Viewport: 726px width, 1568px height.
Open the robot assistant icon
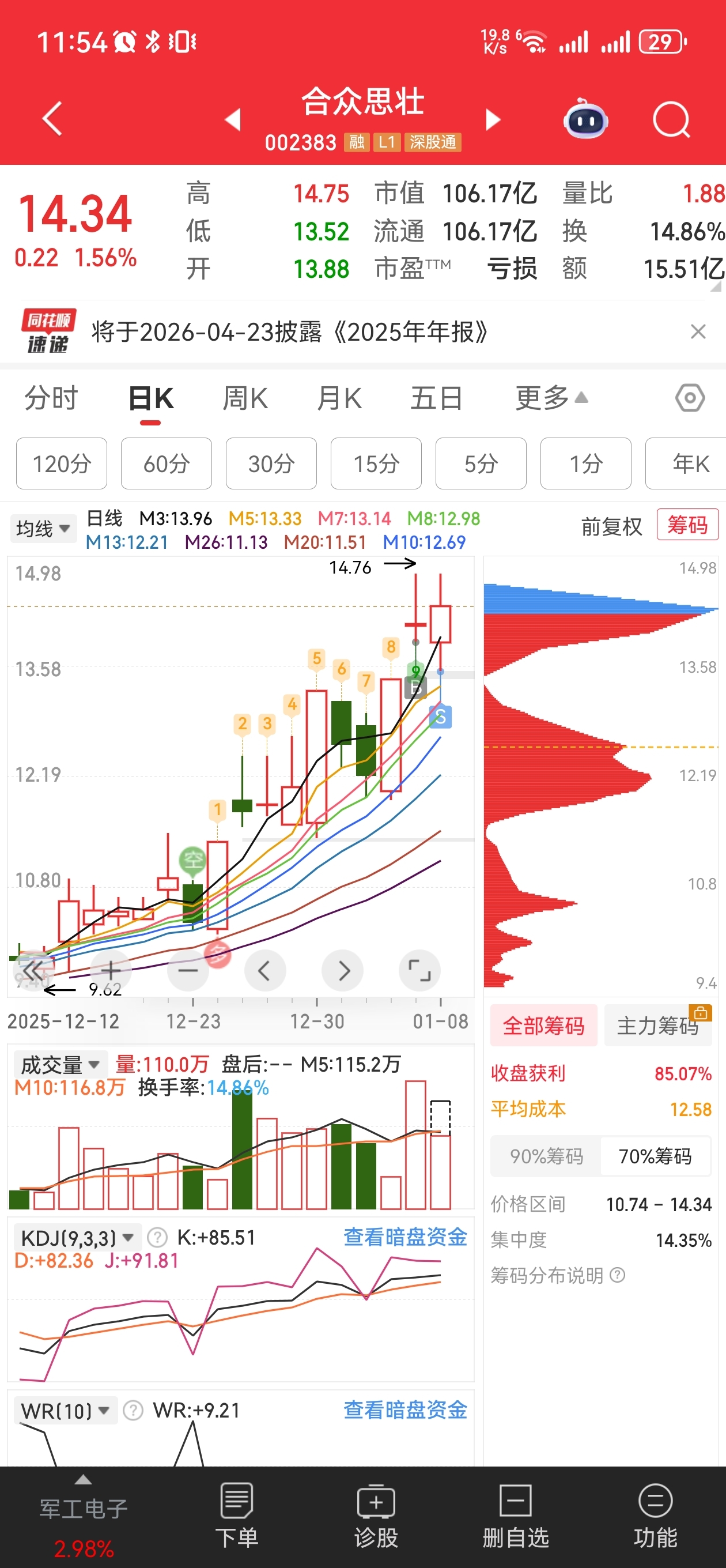click(x=585, y=119)
